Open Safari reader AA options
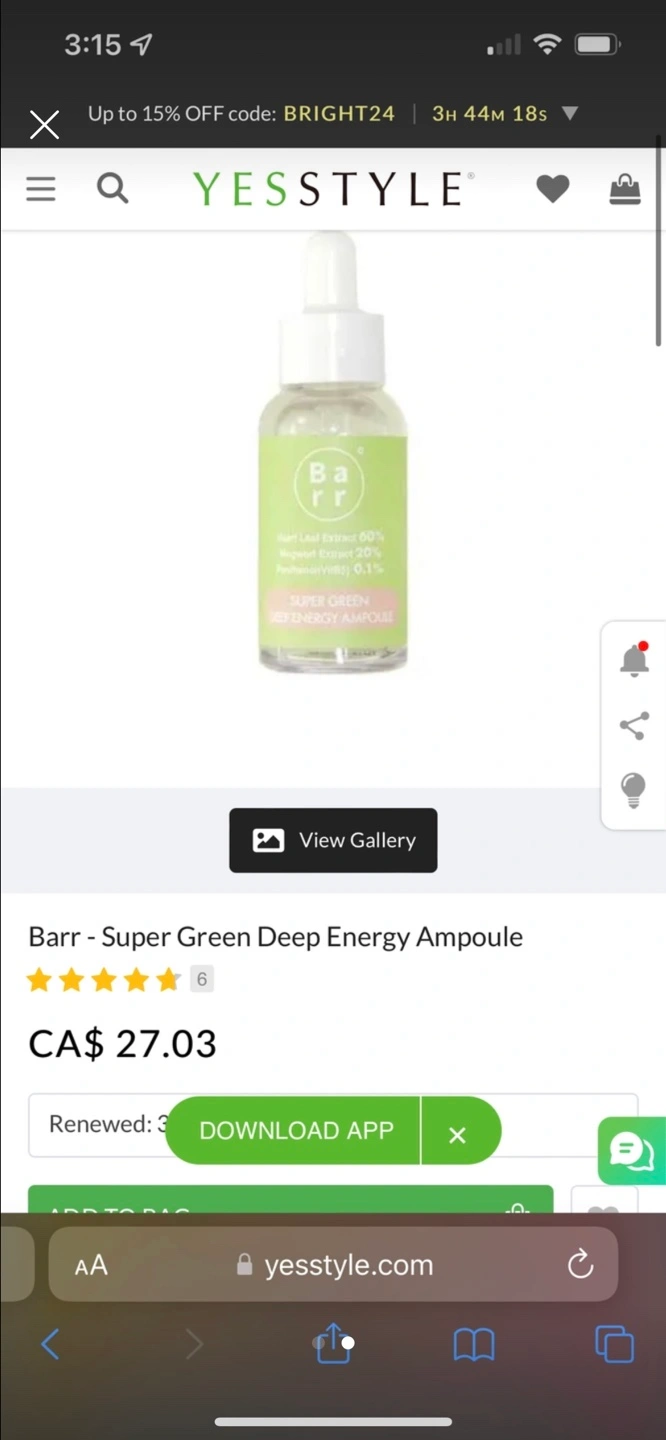 click(91, 1265)
